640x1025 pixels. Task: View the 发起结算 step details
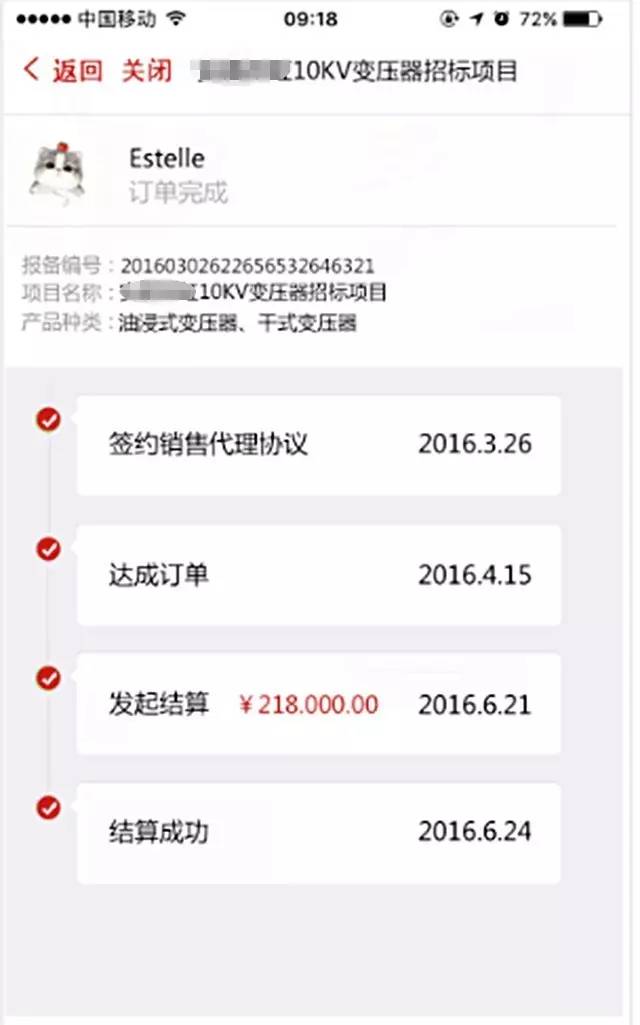(318, 704)
